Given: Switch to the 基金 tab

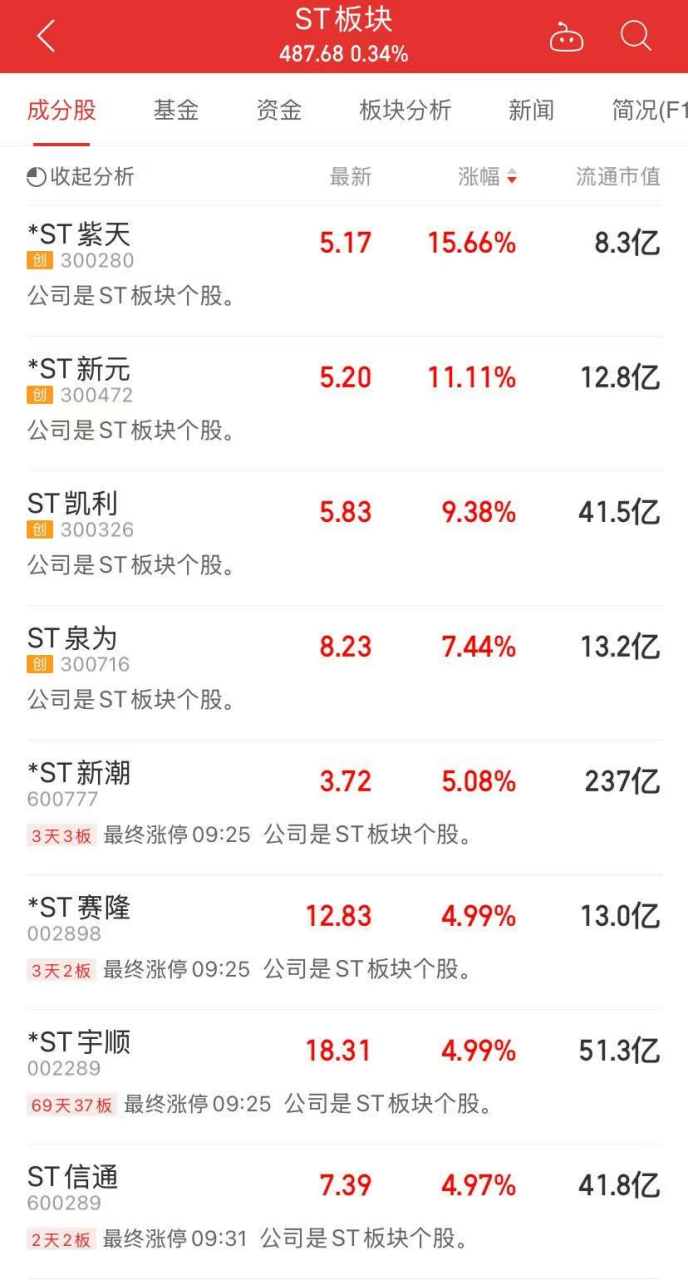Looking at the screenshot, I should coord(176,110).
